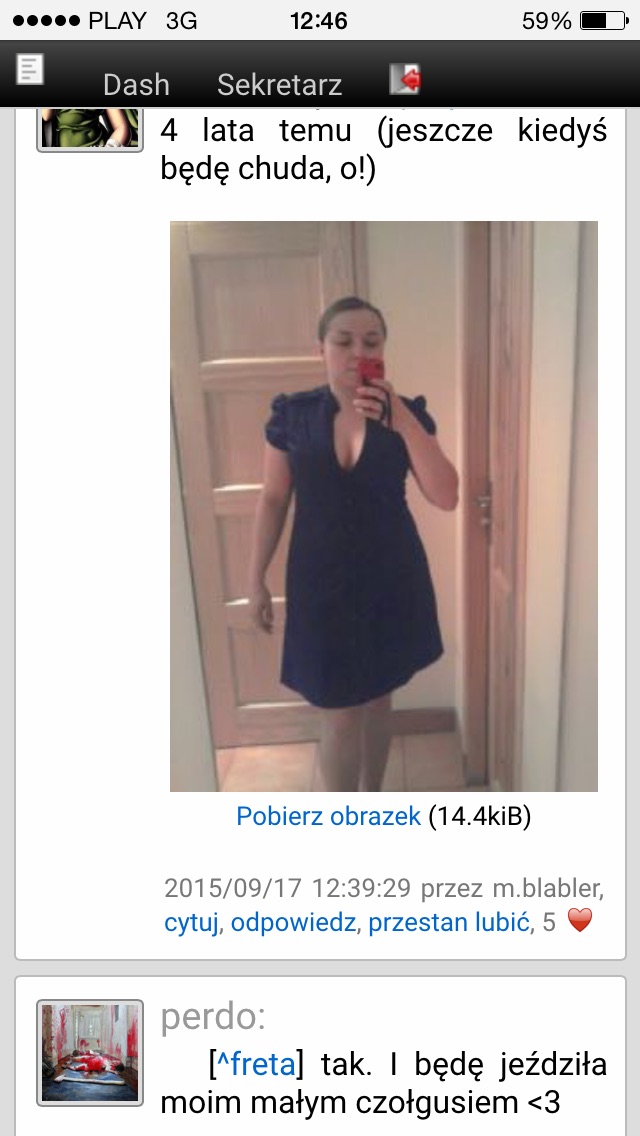Reply to the post via odpowiedz

coord(294,922)
